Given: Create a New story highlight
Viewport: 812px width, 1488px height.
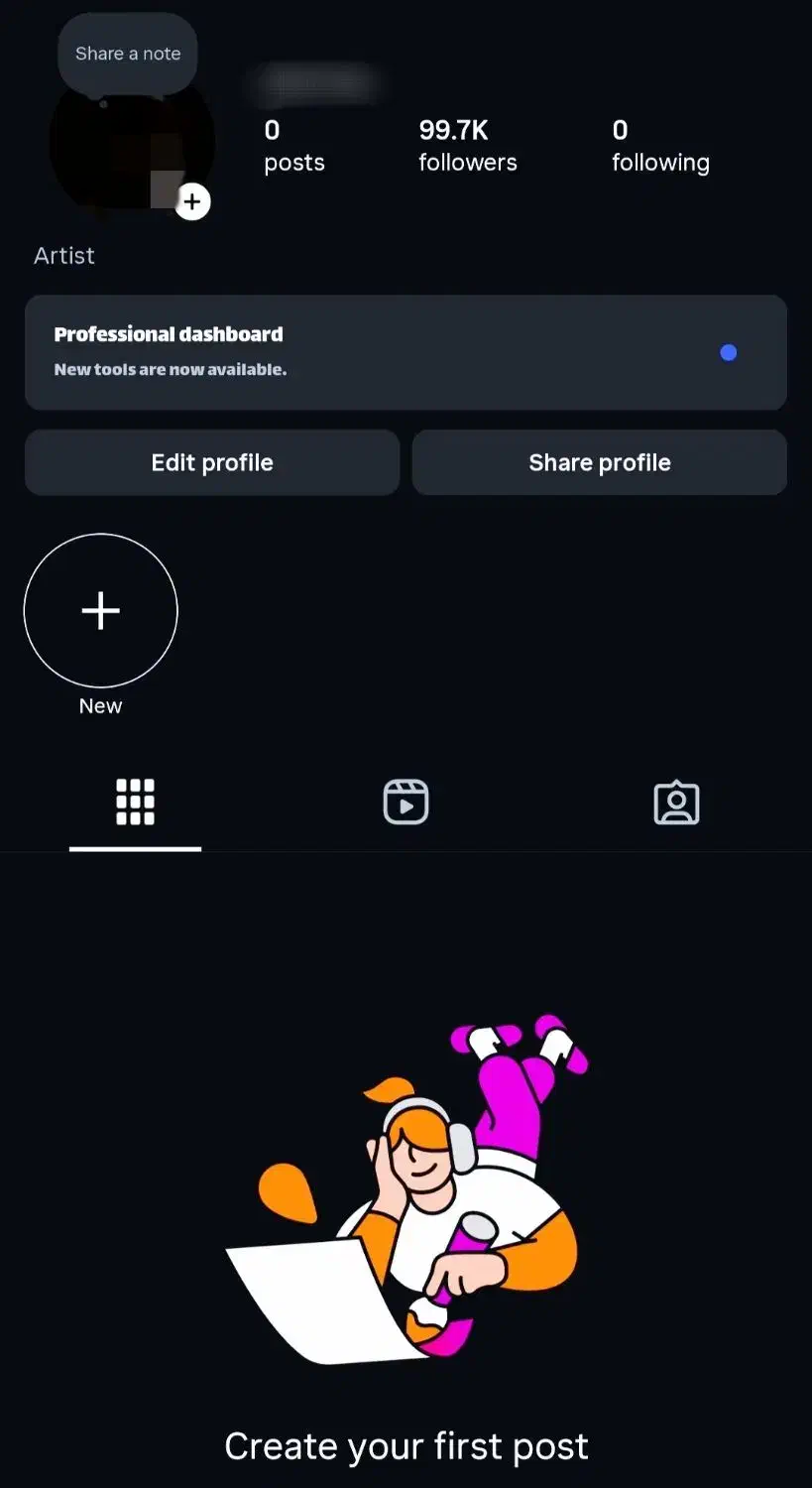Looking at the screenshot, I should [x=100, y=611].
